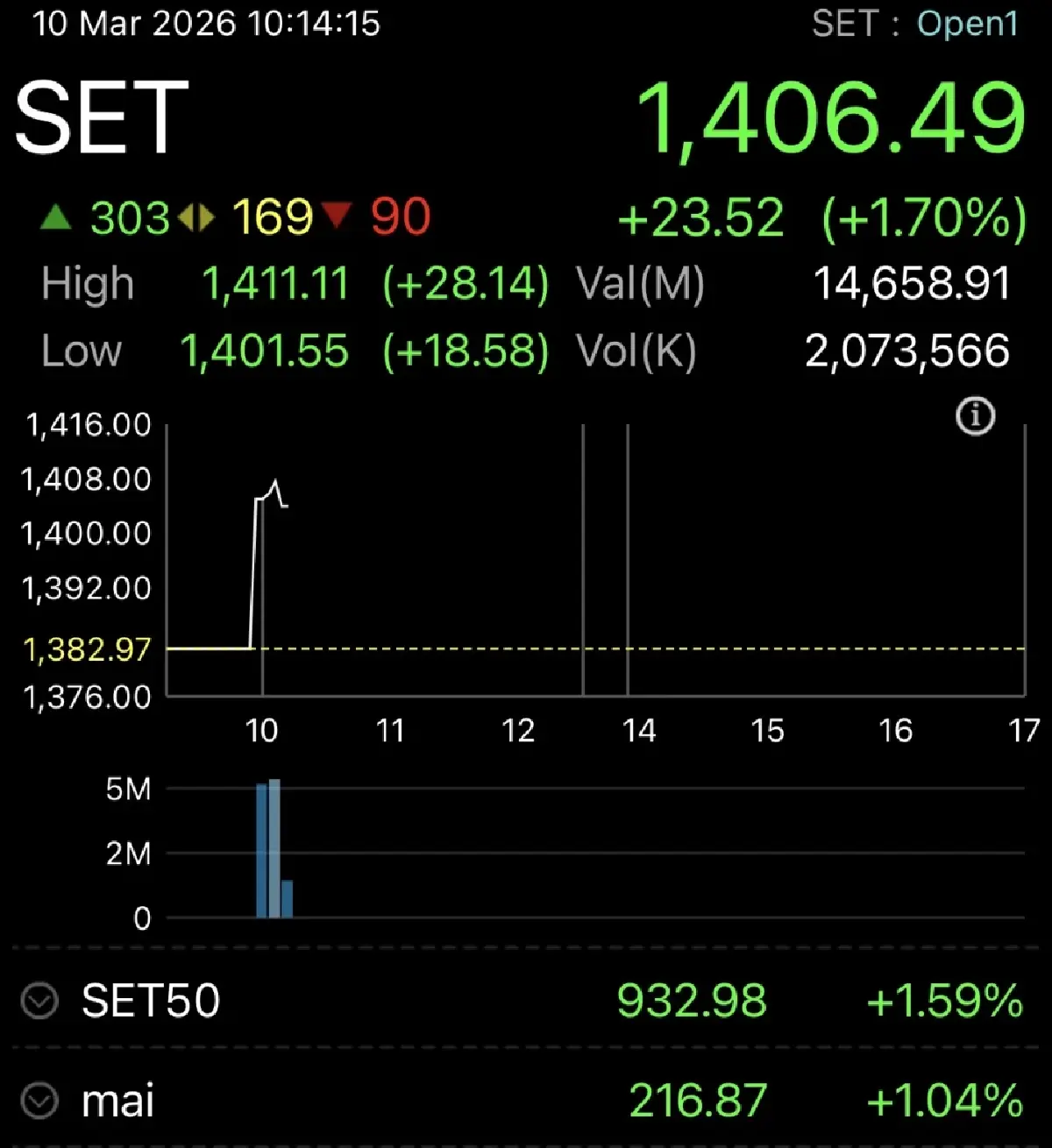This screenshot has height=1148, width=1052.
Task: Open the chart info icon
Action: (x=975, y=415)
